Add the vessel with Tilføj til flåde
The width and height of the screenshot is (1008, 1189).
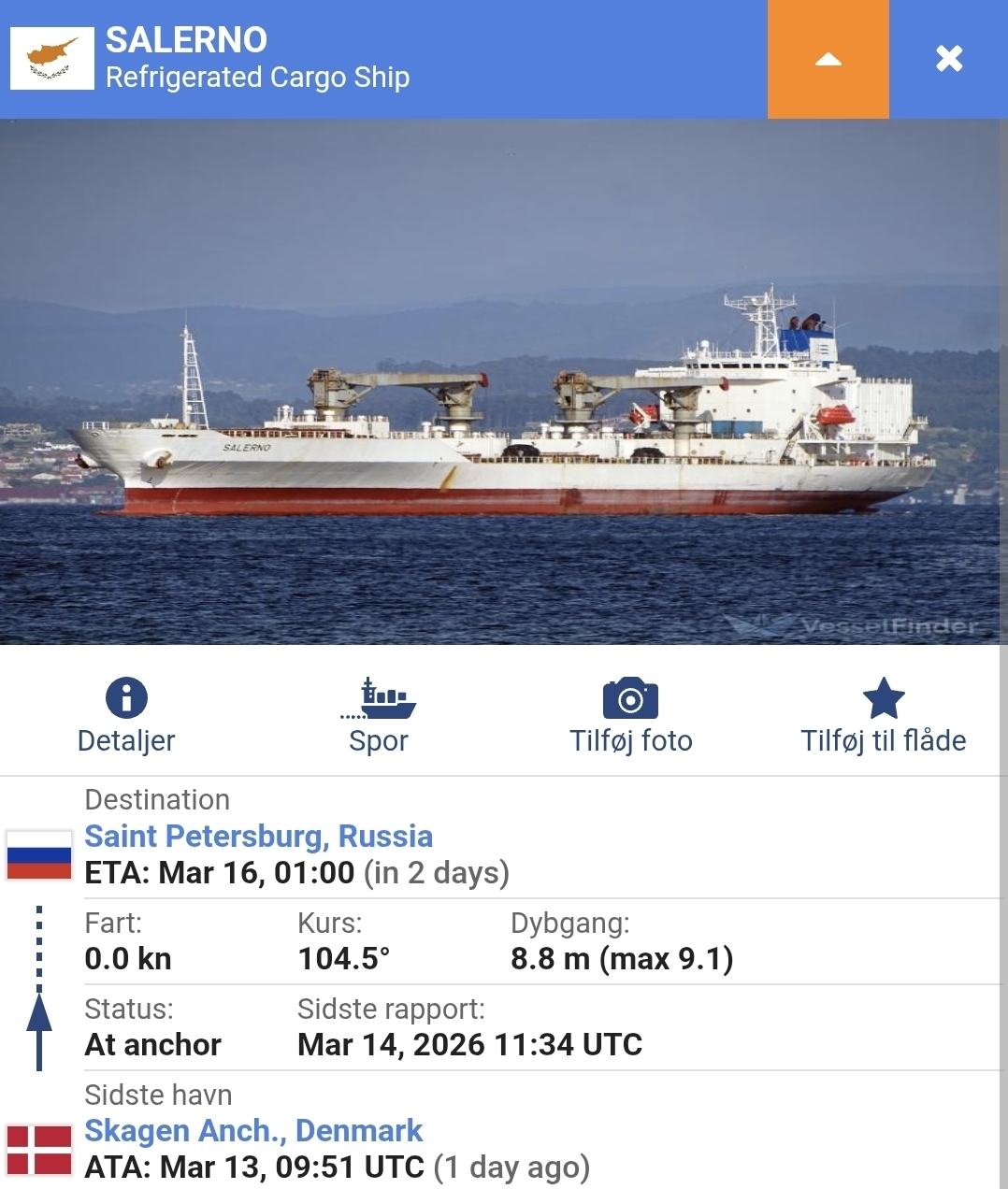[884, 716]
